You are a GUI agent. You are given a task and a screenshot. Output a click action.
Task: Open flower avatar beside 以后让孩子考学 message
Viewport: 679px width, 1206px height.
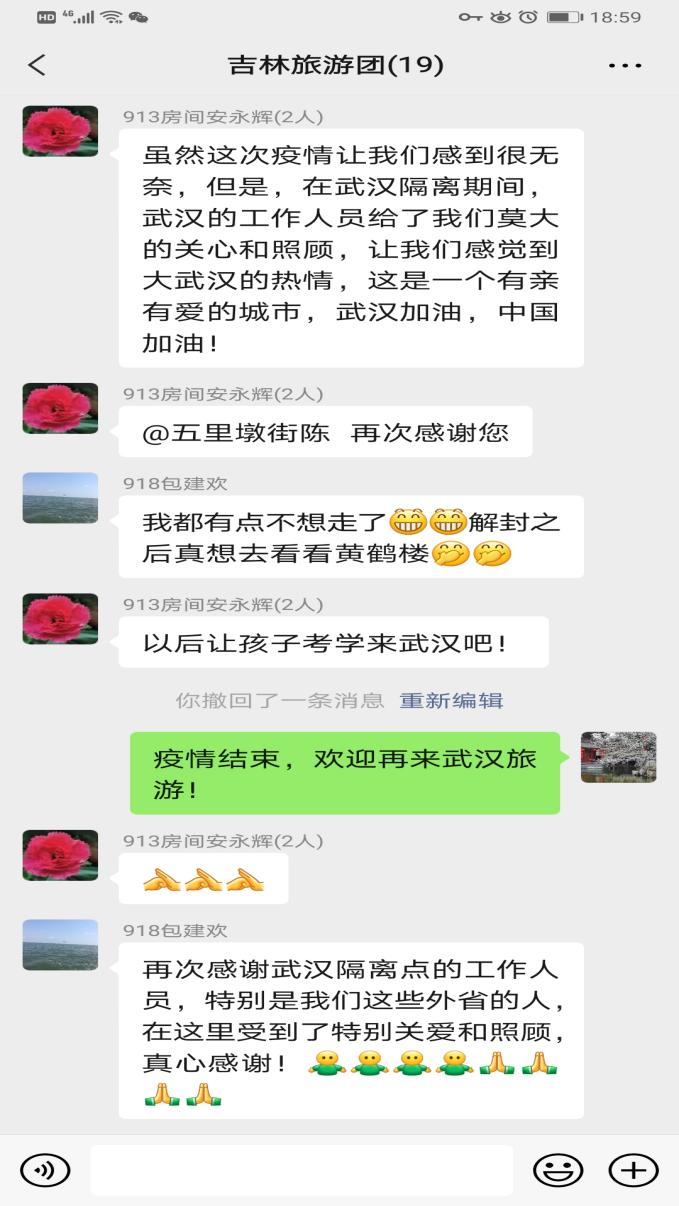60,619
